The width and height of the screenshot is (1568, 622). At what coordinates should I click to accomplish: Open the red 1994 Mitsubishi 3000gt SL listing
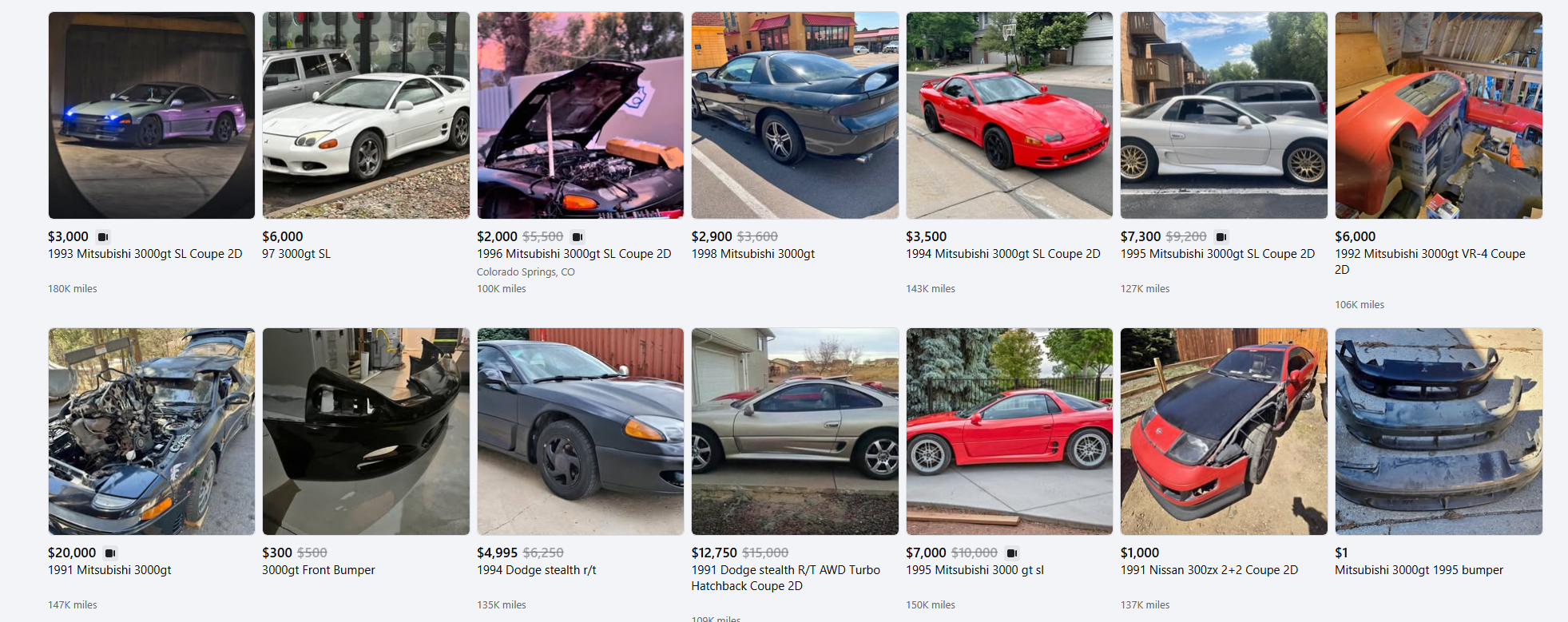coord(1009,115)
